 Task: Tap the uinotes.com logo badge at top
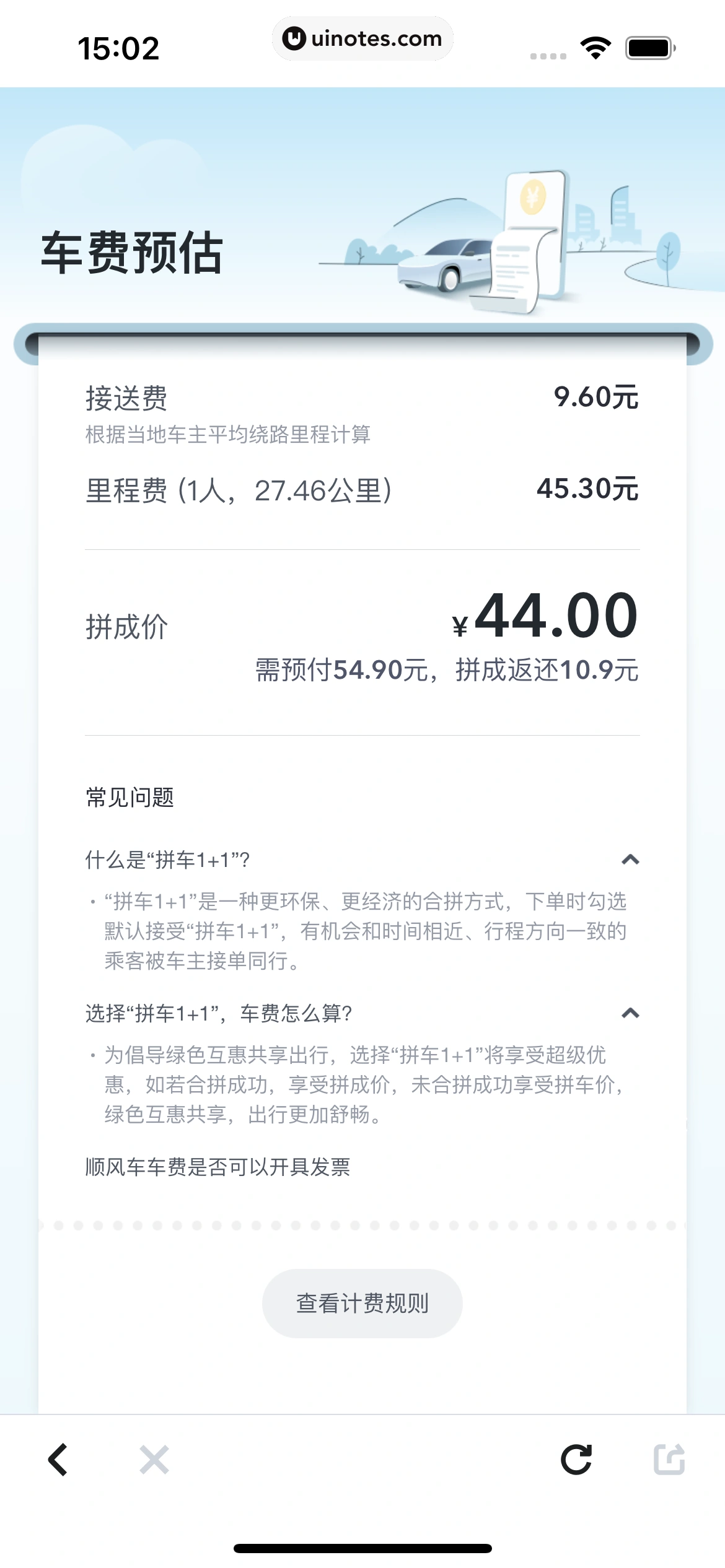click(x=362, y=38)
